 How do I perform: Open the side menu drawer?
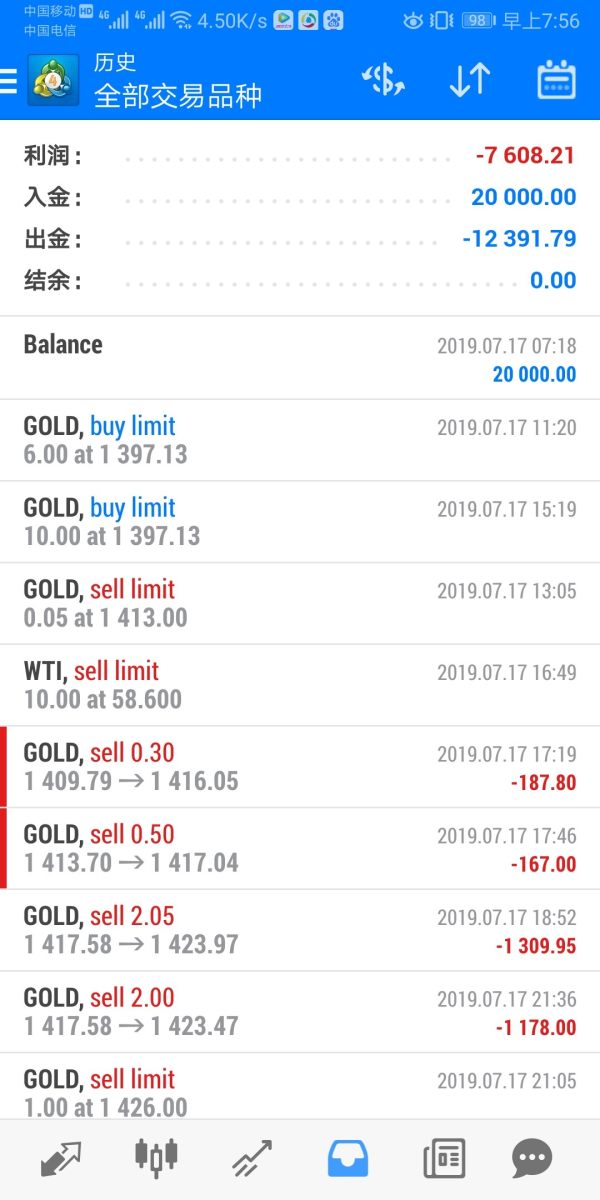(10, 81)
